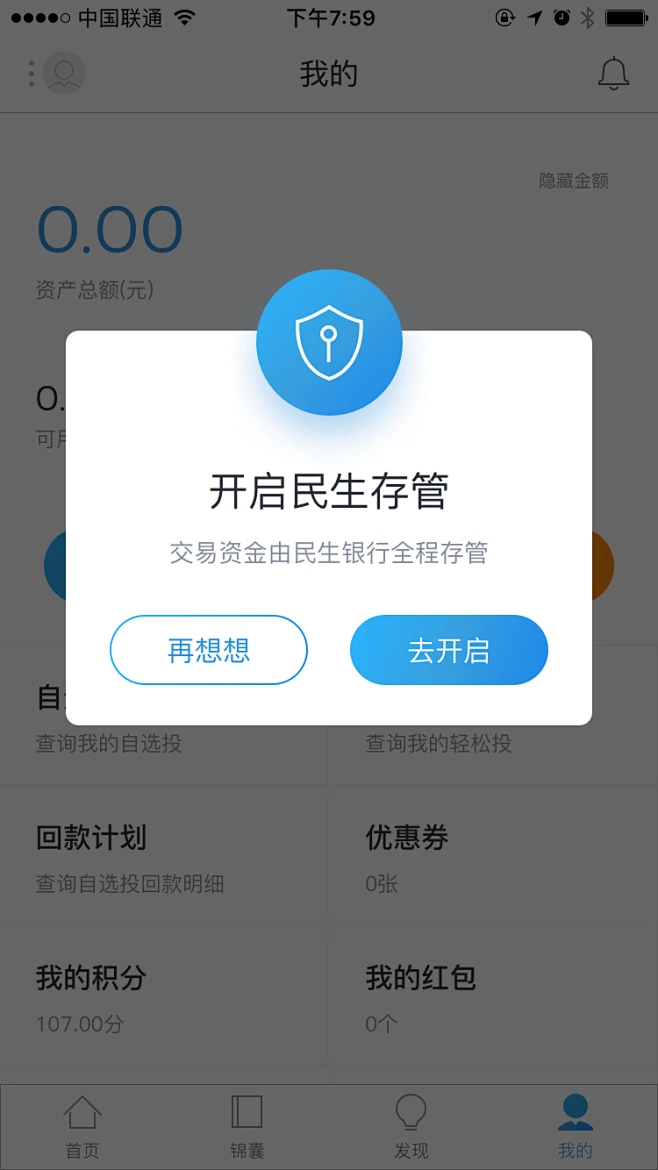658x1170 pixels.
Task: Tap 隐藏金额 to hide the amount
Action: click(573, 181)
